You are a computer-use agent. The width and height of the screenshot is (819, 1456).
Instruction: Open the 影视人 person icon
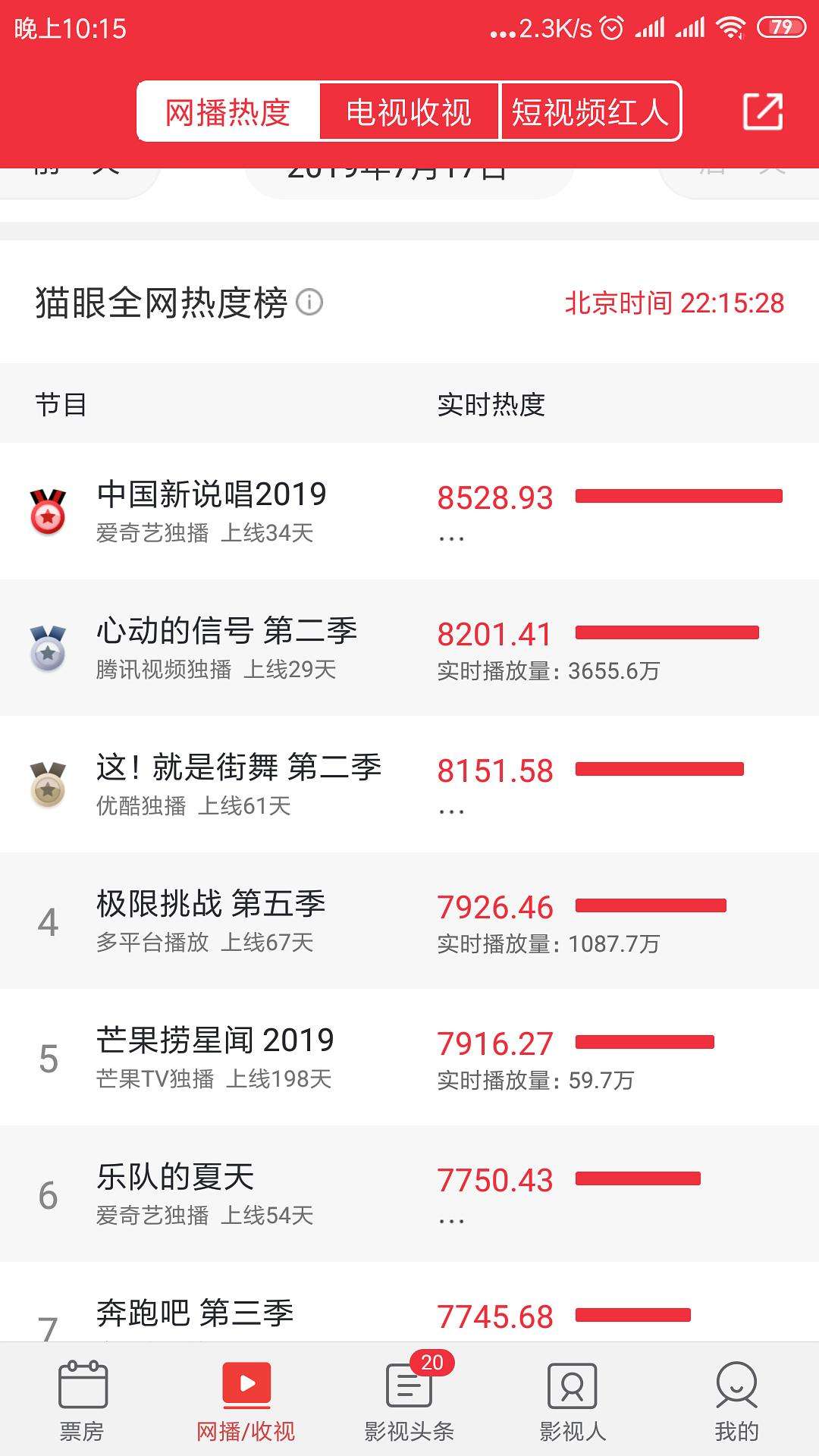click(x=573, y=1399)
